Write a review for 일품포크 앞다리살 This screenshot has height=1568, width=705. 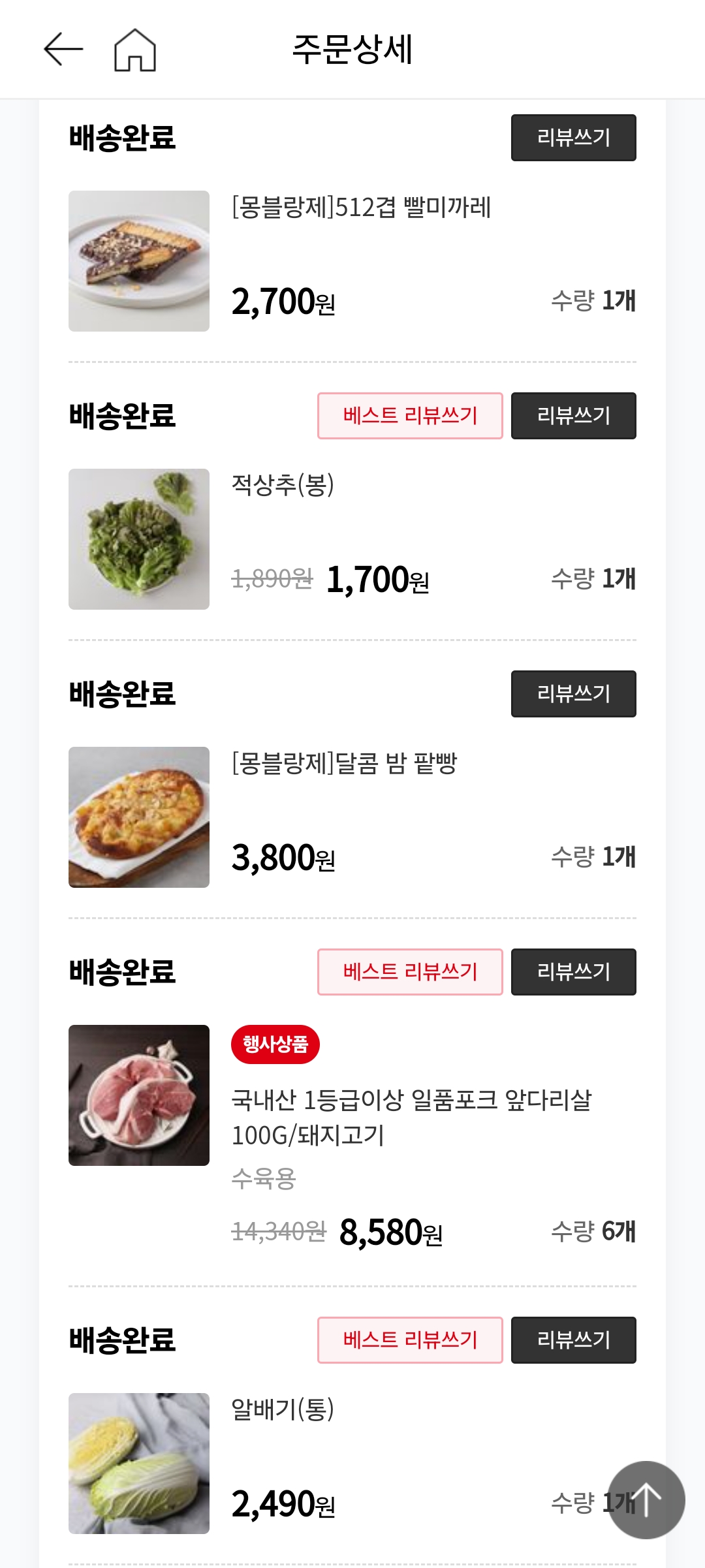[x=573, y=972]
